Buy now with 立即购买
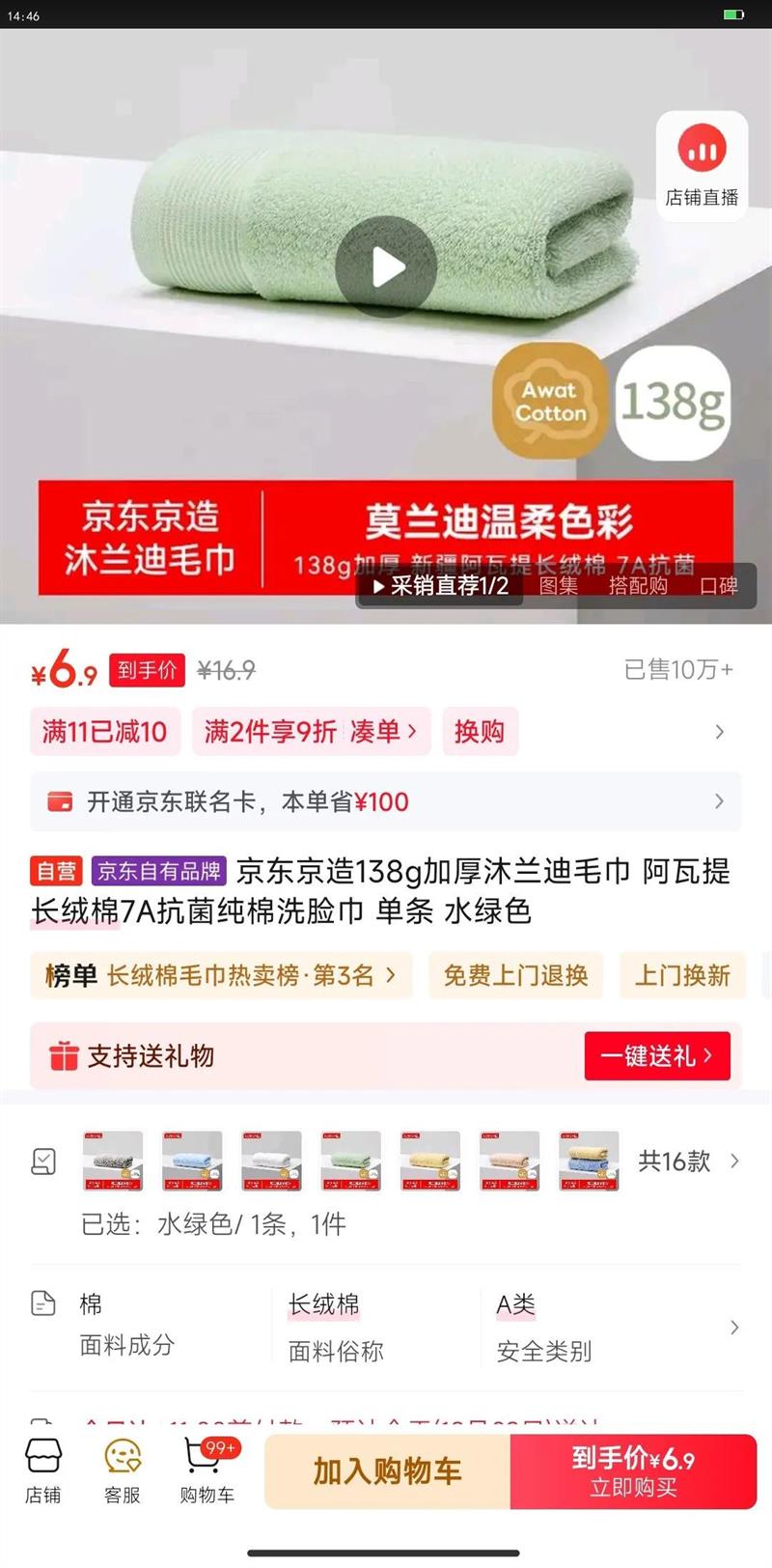Image resolution: width=772 pixels, height=1568 pixels. pyautogui.click(x=633, y=1471)
